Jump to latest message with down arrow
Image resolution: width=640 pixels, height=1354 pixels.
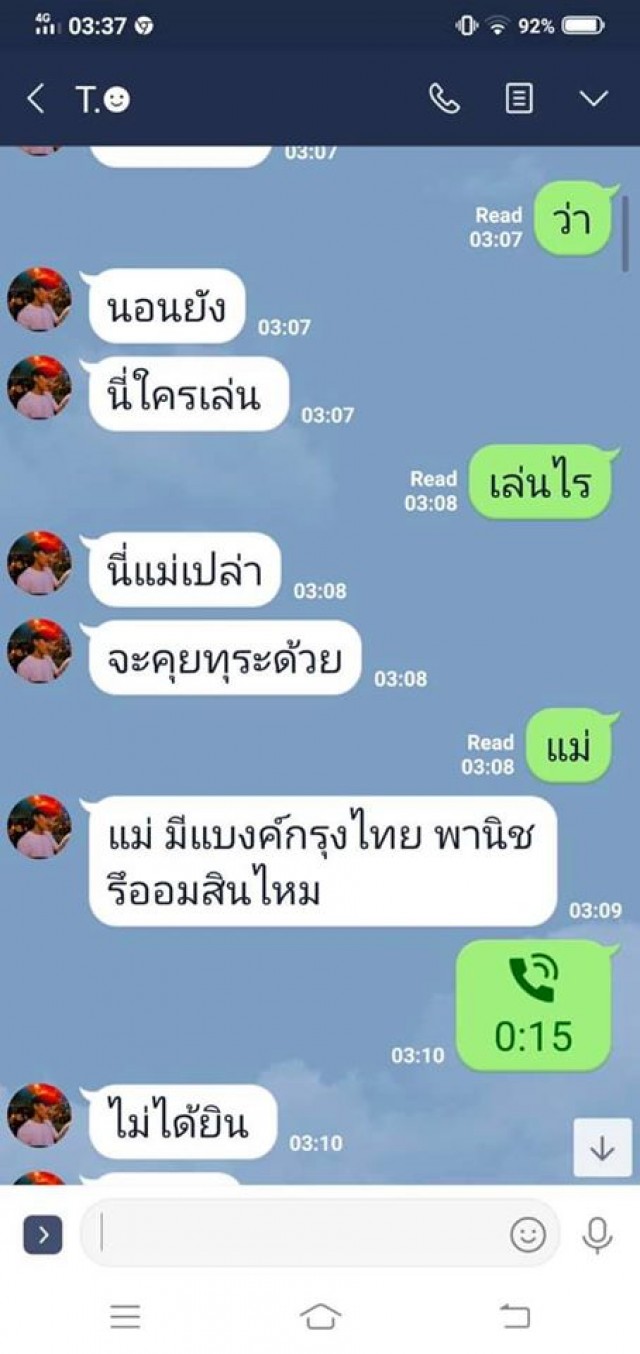[602, 1148]
